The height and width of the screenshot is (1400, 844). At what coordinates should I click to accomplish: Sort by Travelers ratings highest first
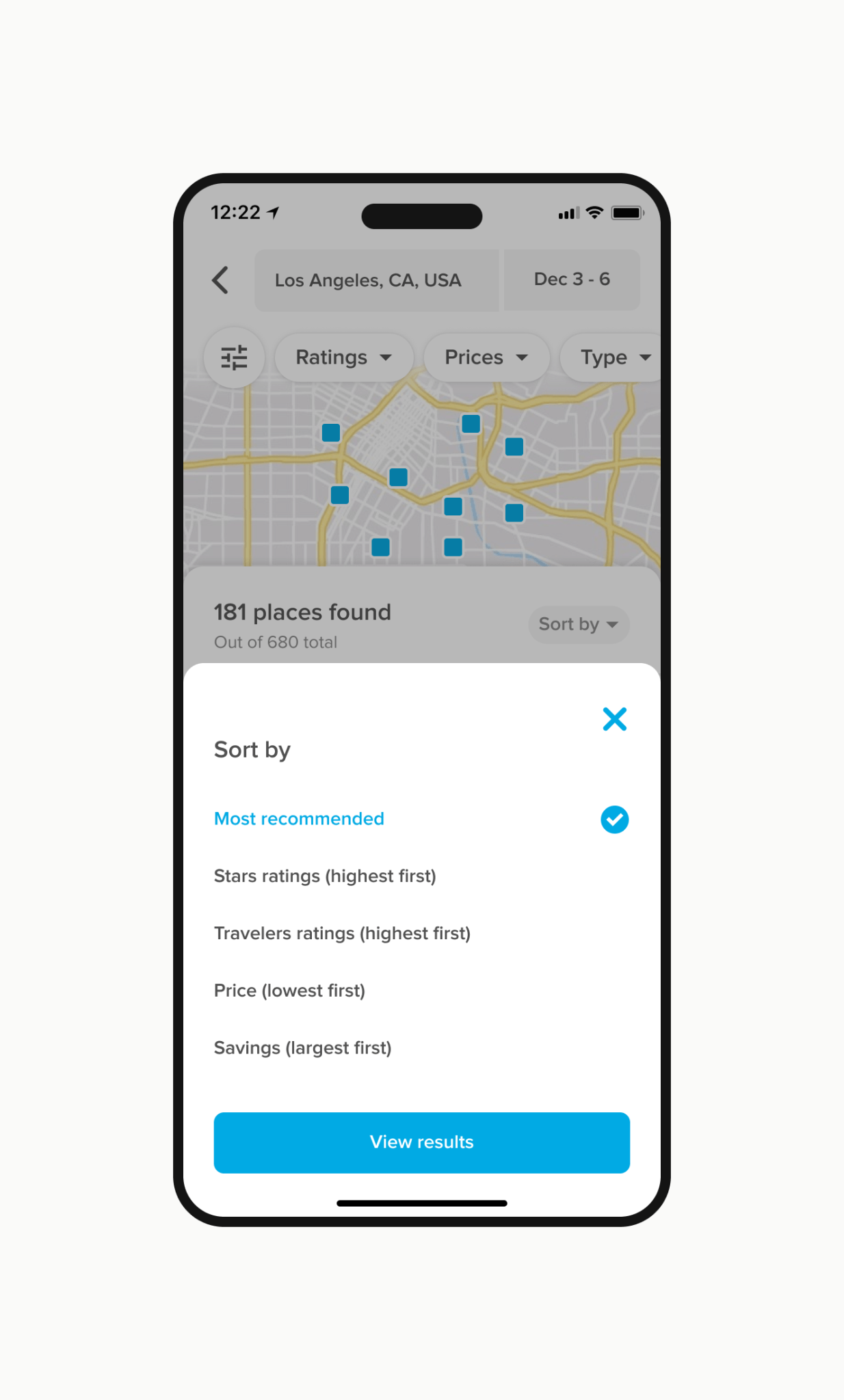(x=342, y=934)
